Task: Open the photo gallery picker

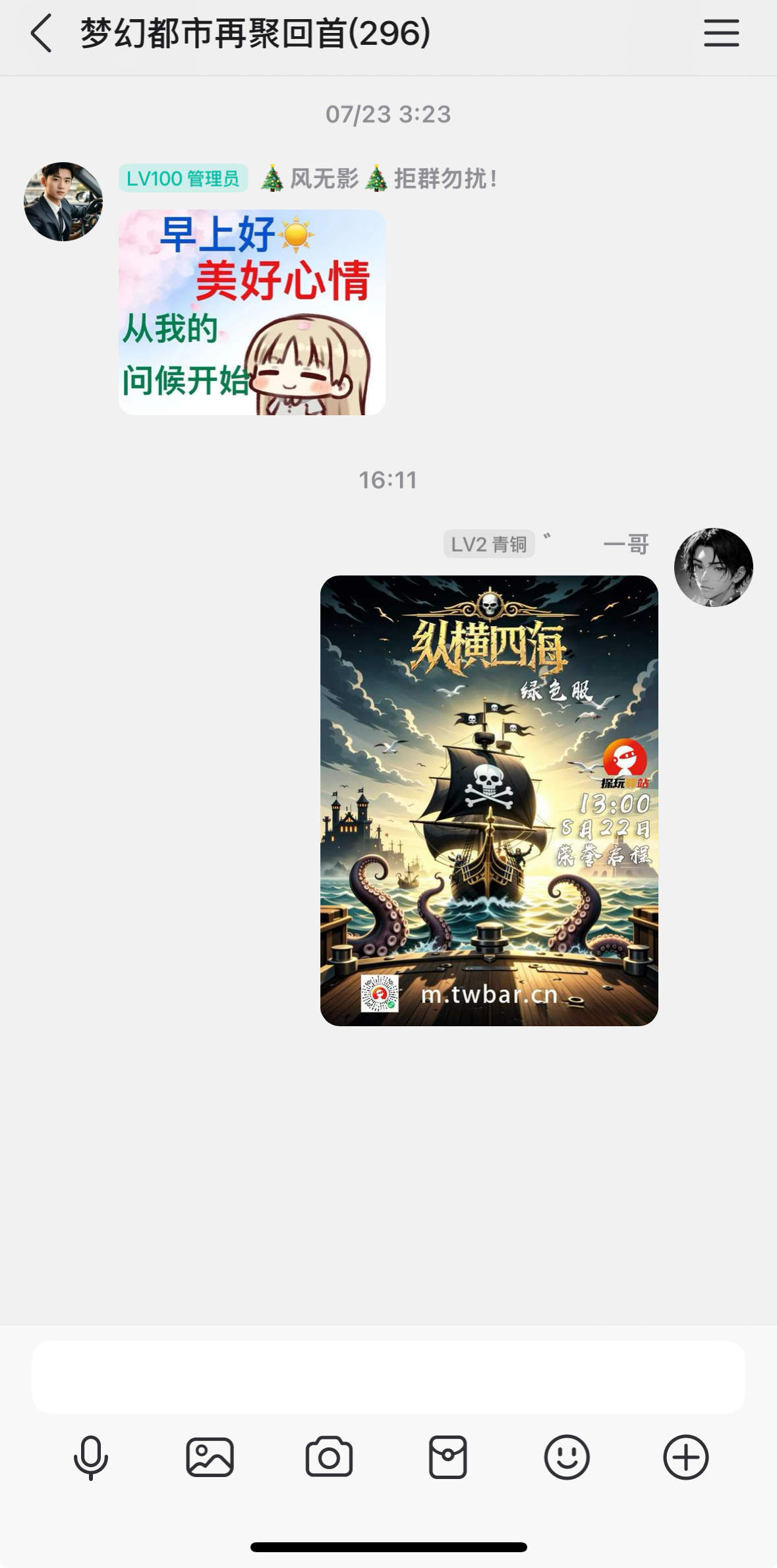Action: pyautogui.click(x=210, y=1457)
